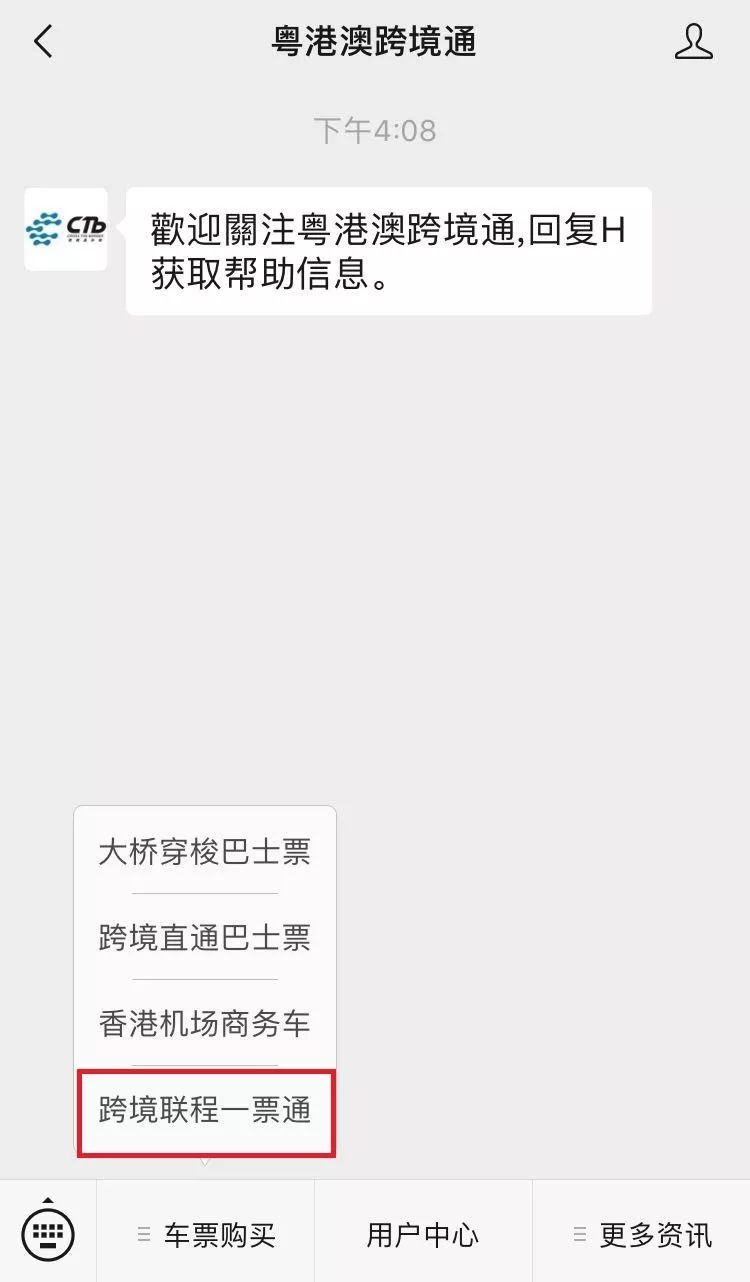Screen dimensions: 750x1282
Task: Choose 跨境直通巴士票 option
Action: (x=205, y=937)
